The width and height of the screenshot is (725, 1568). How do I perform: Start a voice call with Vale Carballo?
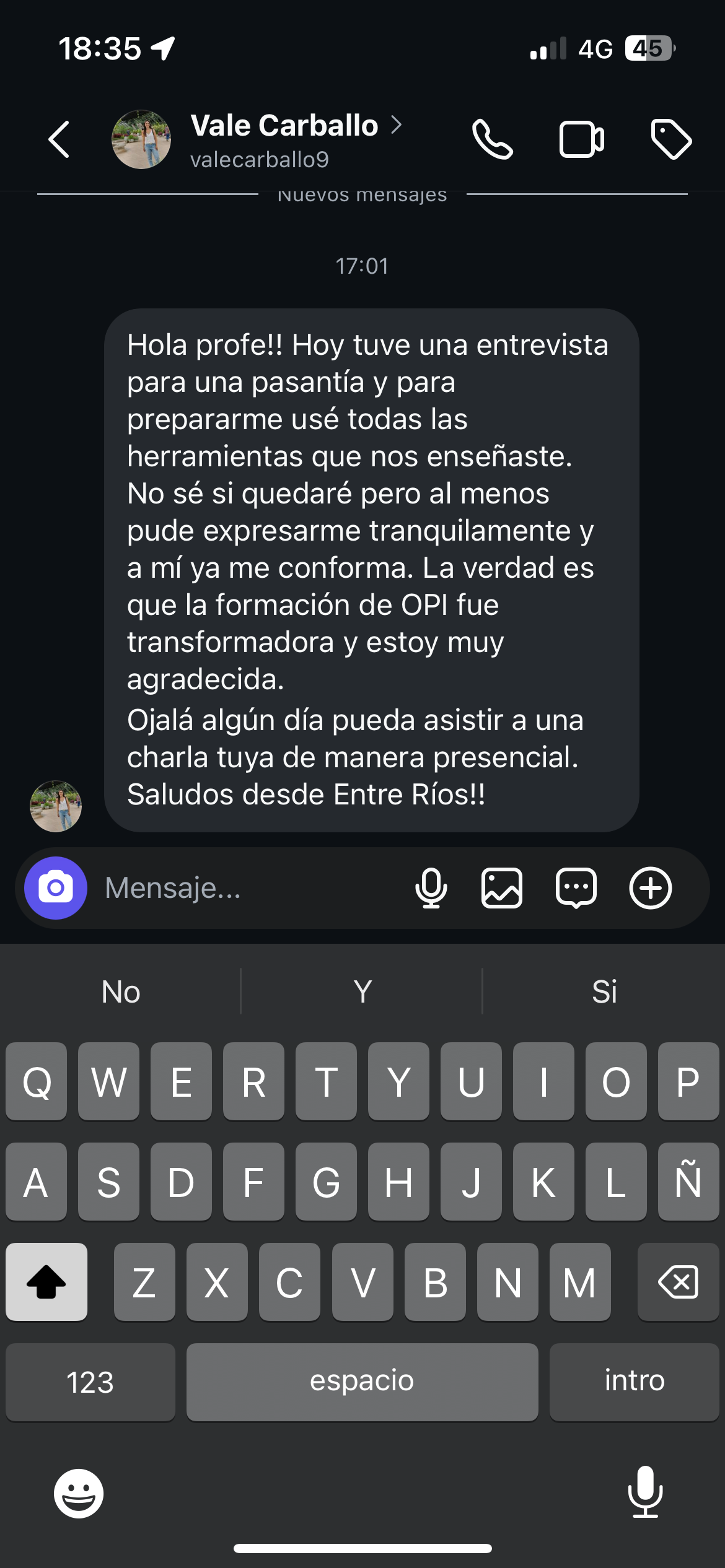[x=492, y=139]
